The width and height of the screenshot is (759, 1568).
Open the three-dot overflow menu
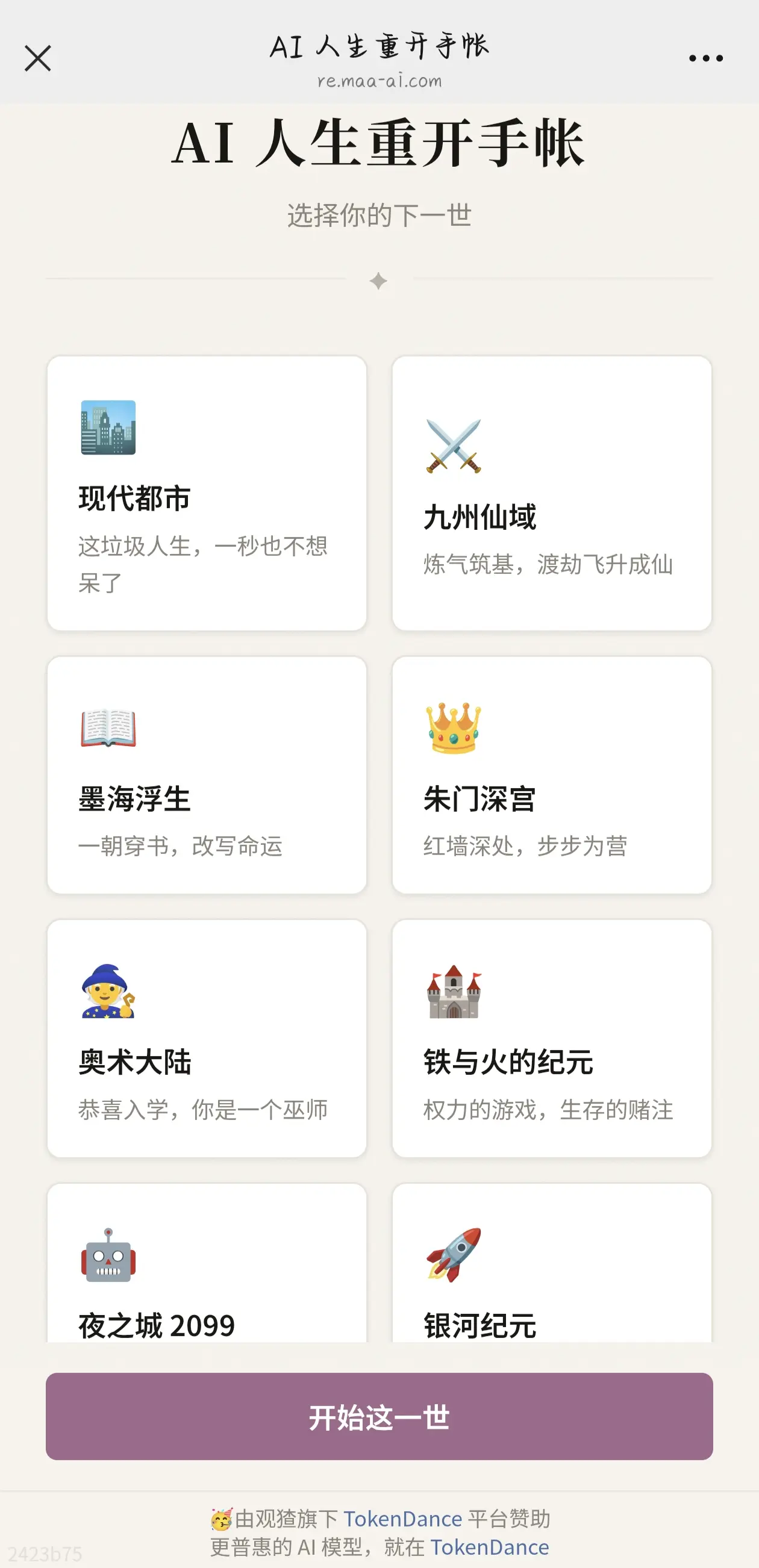coord(705,58)
